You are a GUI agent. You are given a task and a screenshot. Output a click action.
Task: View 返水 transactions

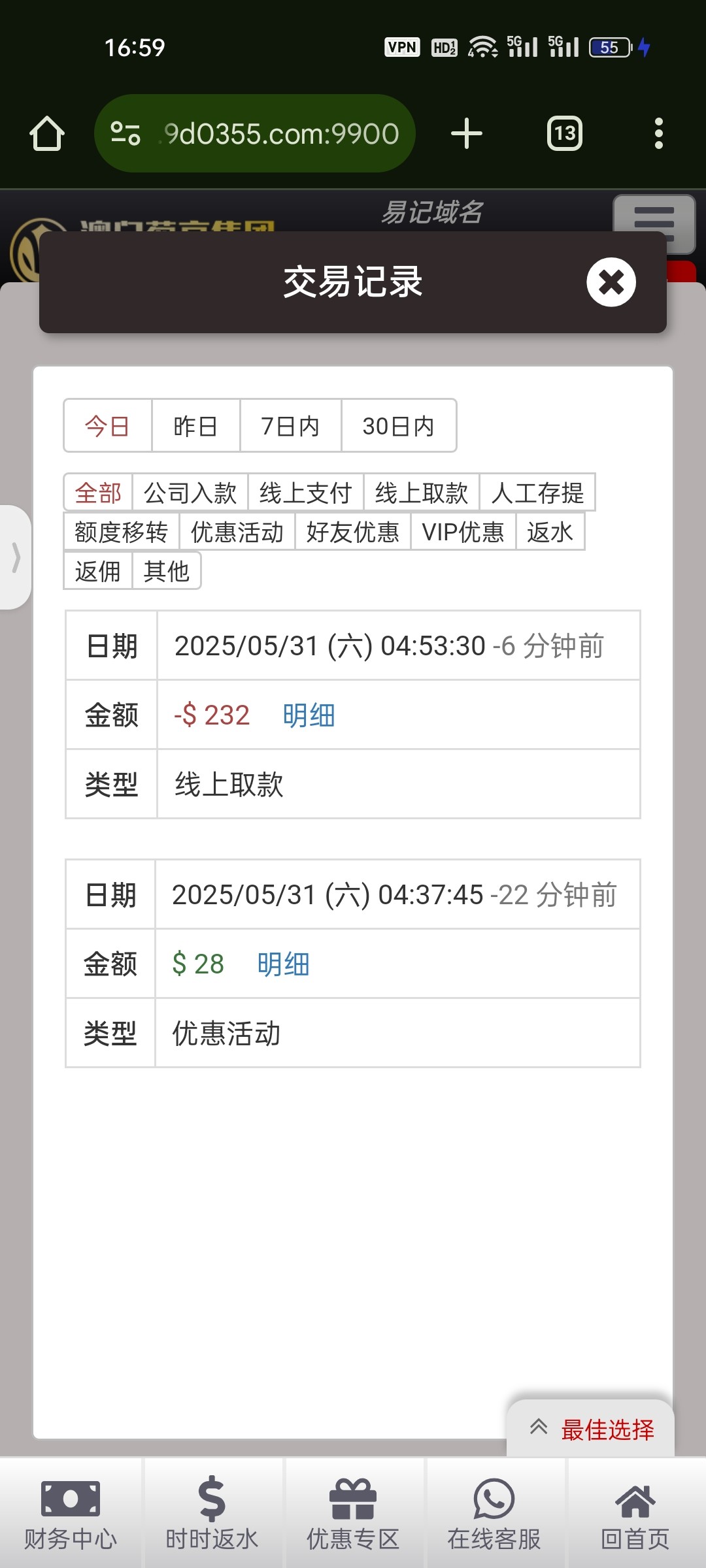tap(550, 532)
